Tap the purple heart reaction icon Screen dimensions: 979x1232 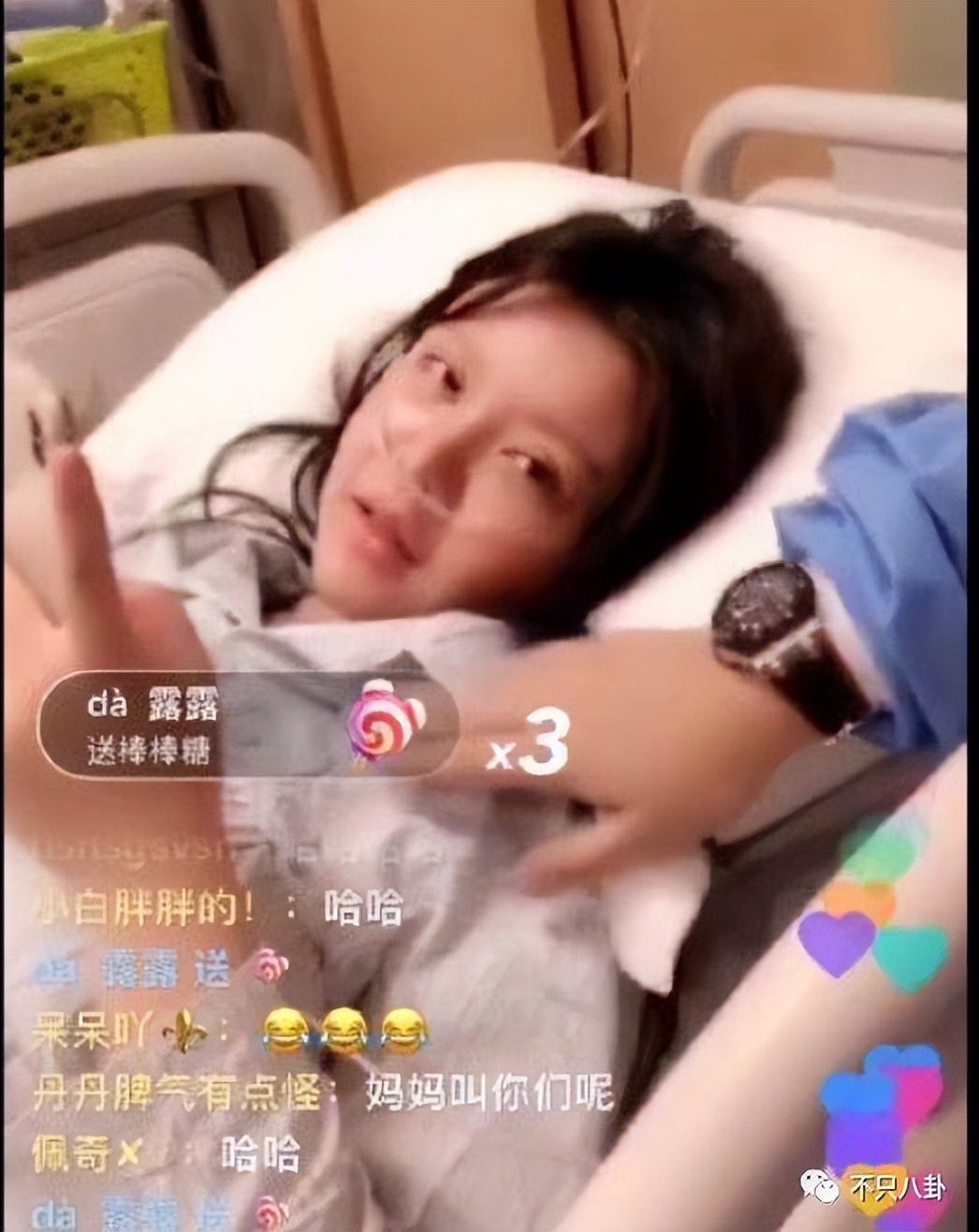tap(836, 945)
